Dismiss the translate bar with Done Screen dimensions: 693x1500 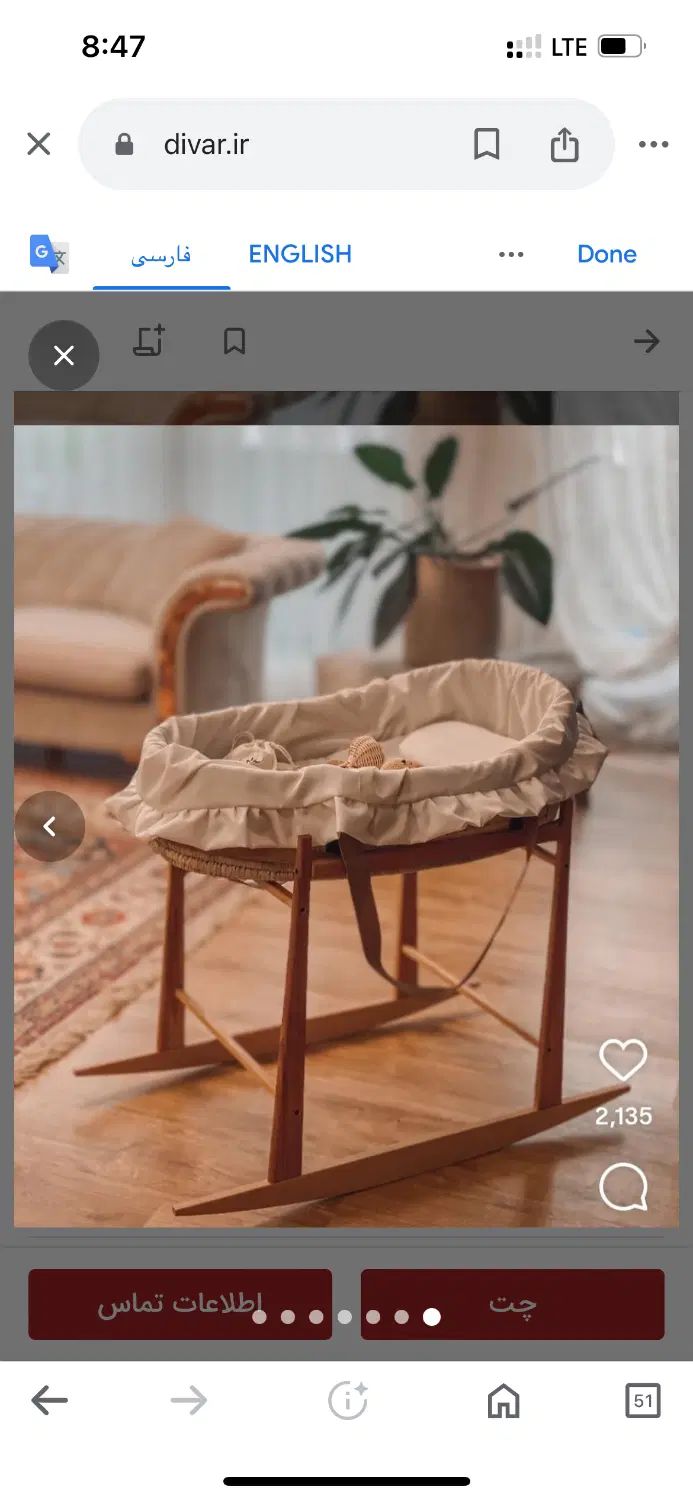click(606, 254)
